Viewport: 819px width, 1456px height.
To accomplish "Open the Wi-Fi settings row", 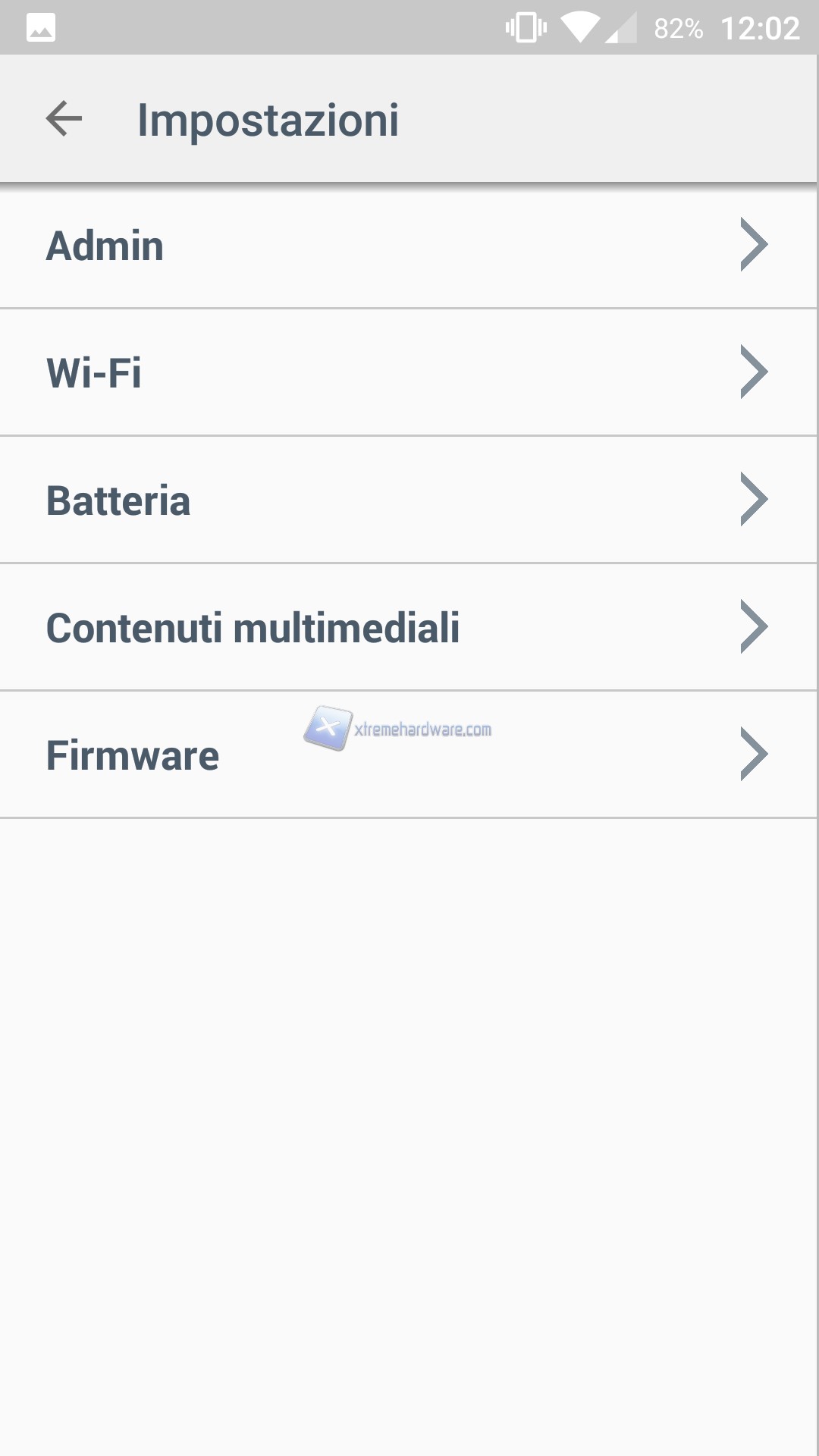I will coord(408,372).
